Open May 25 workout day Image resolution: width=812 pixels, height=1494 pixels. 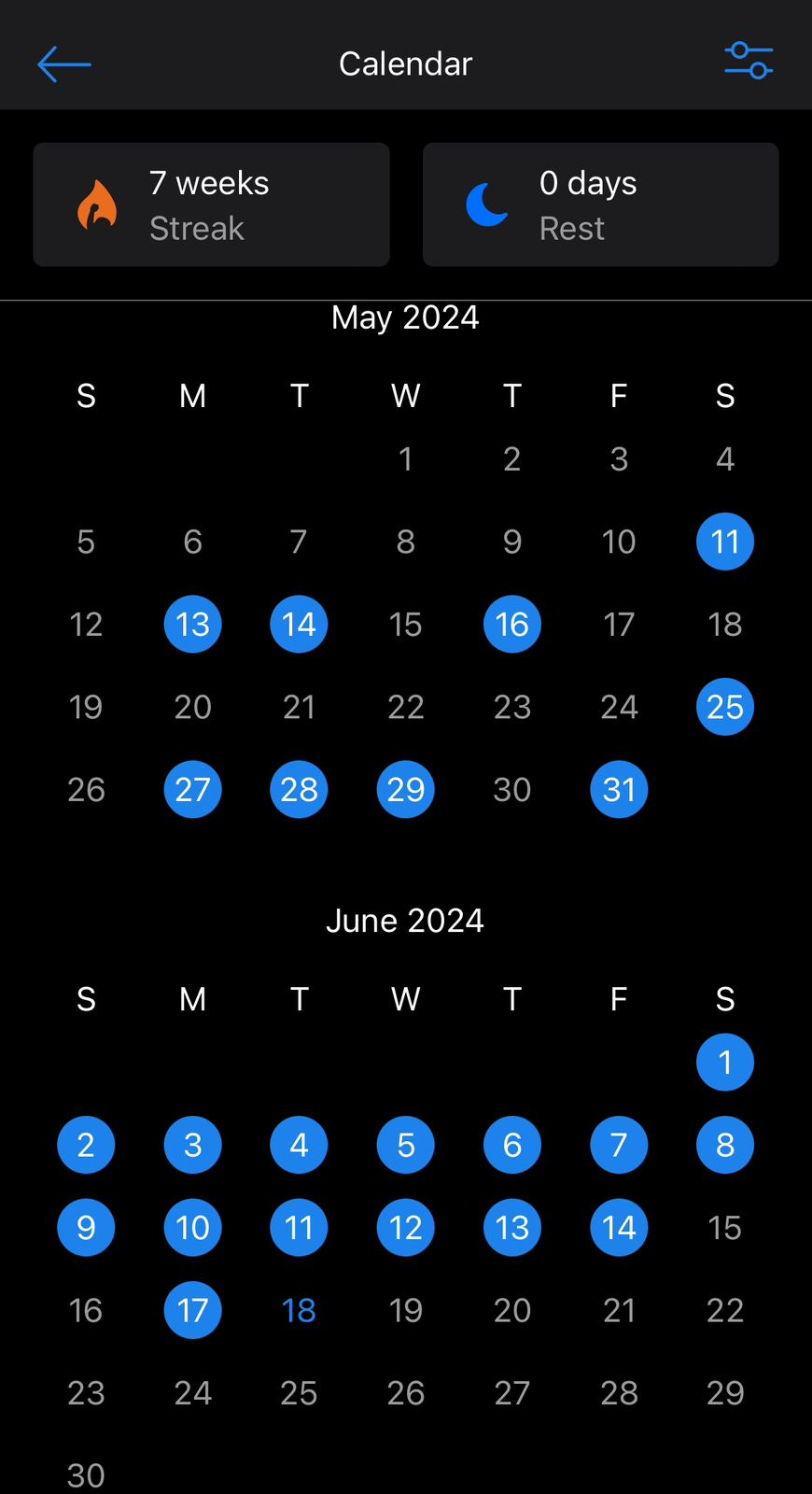725,707
